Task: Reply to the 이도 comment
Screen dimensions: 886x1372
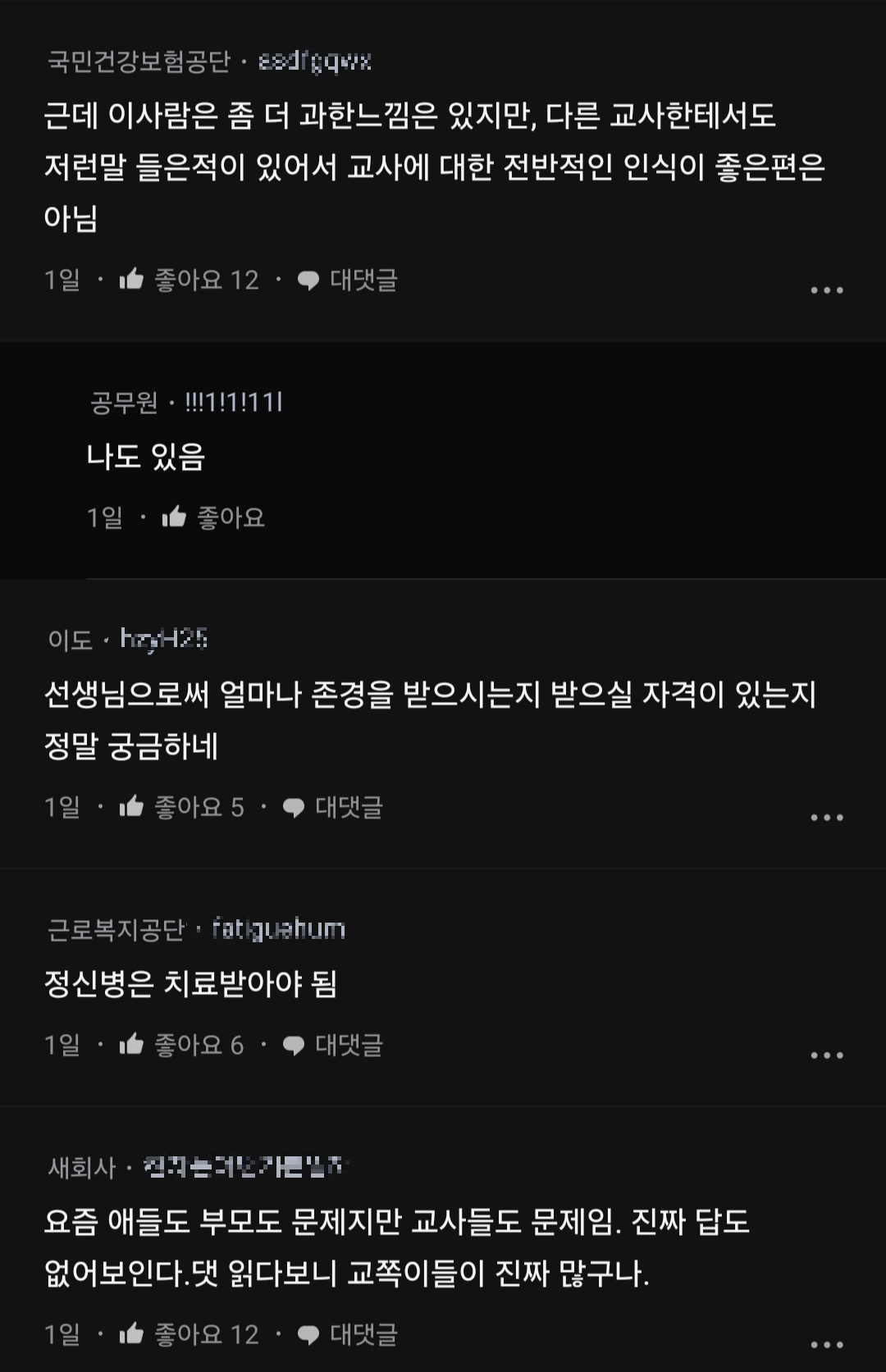Action: click(x=333, y=808)
